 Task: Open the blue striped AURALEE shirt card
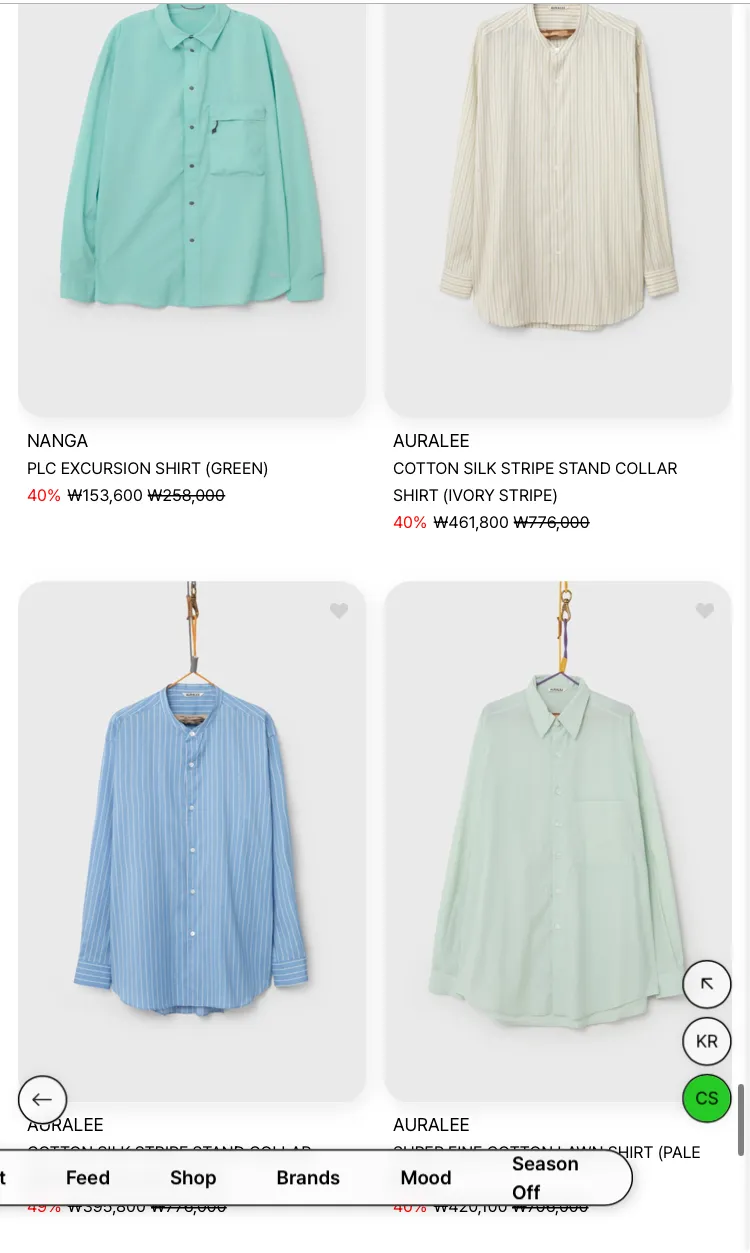pos(192,841)
